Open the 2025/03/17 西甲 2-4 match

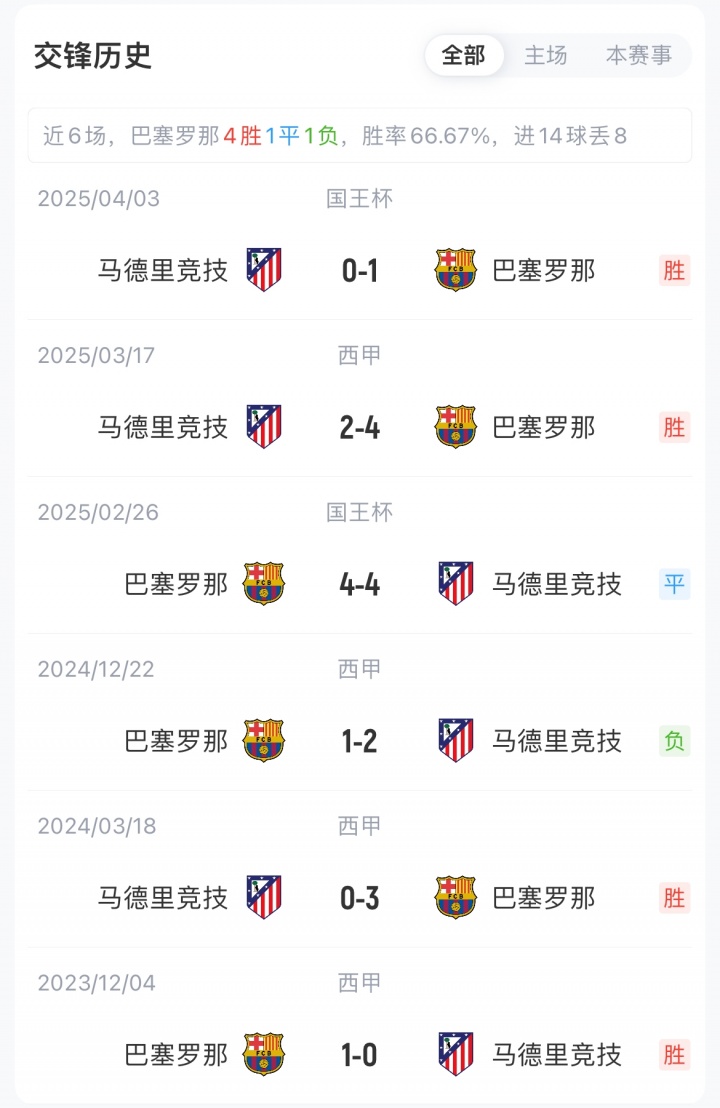point(360,427)
